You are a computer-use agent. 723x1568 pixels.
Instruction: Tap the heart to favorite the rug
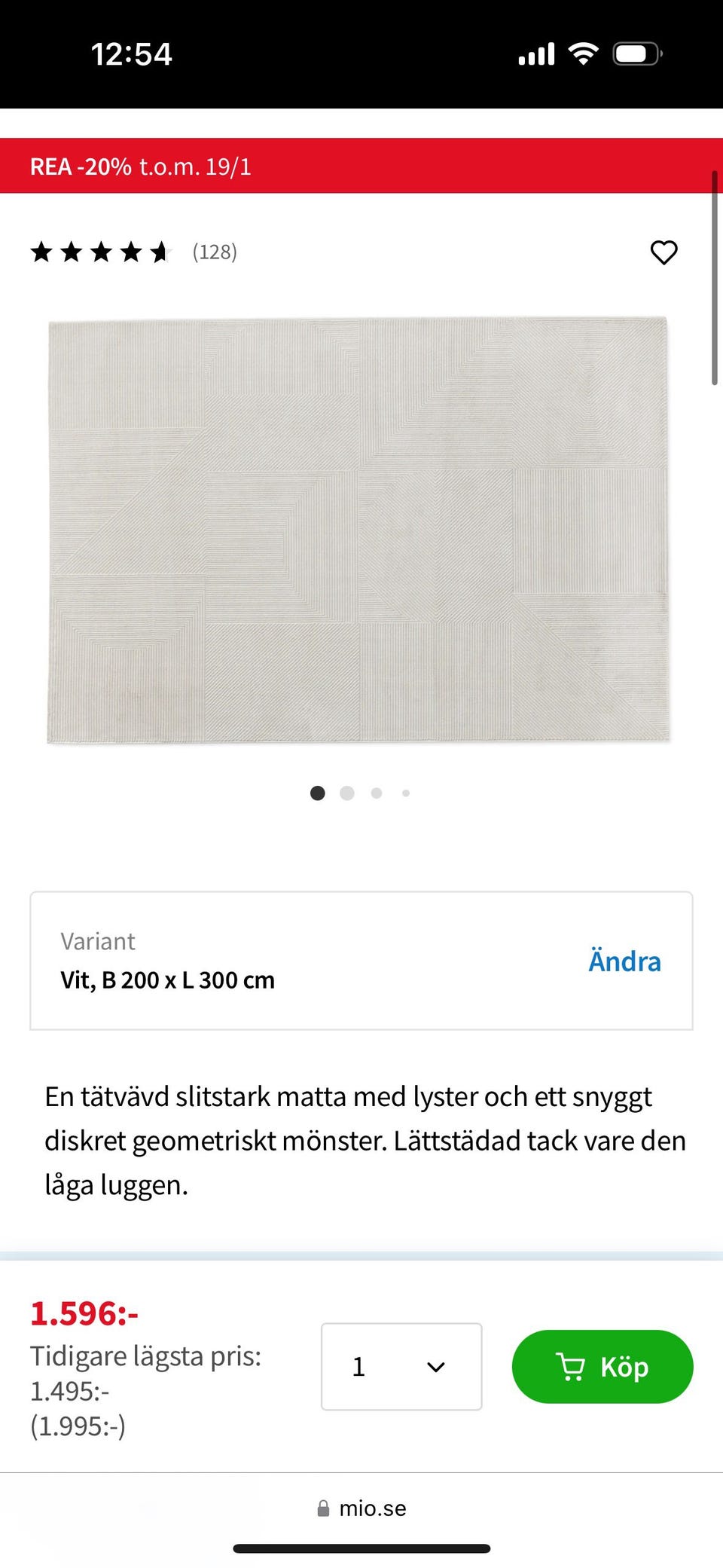pos(664,252)
